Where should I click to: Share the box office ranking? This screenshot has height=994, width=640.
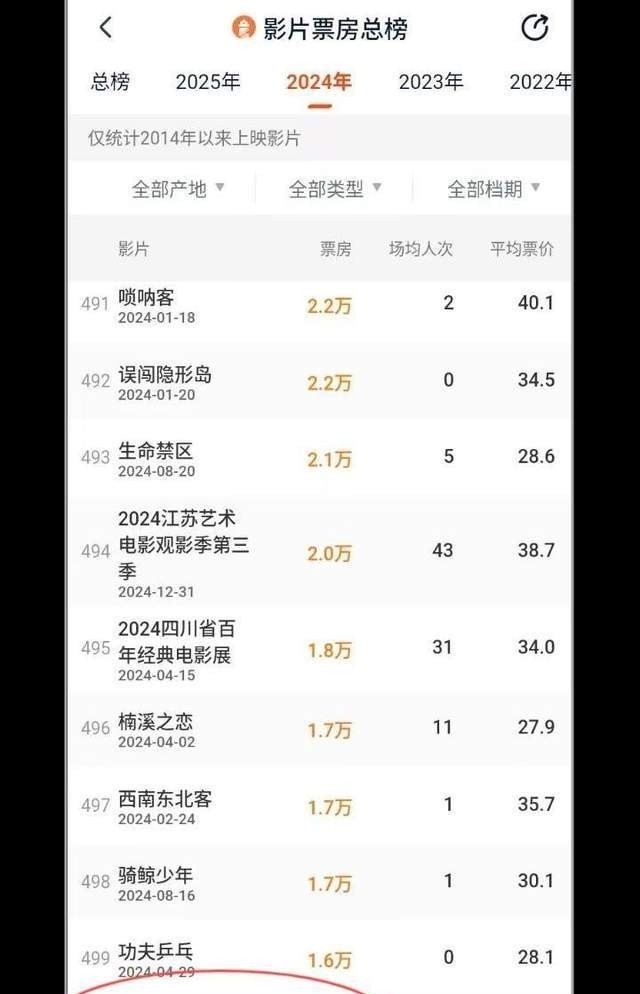point(535,28)
